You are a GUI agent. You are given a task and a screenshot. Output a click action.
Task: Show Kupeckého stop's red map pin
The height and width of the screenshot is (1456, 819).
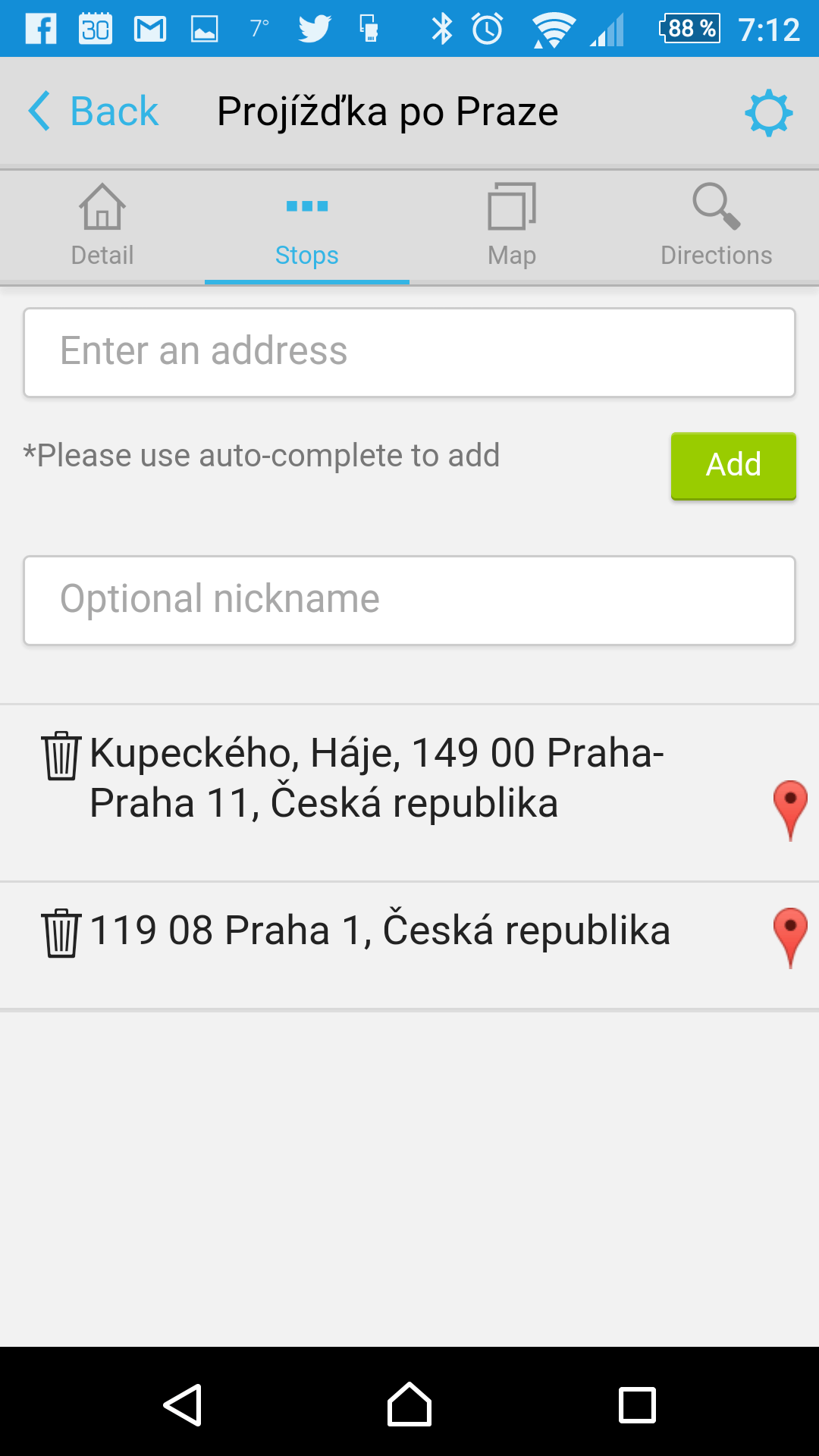pyautogui.click(x=790, y=810)
